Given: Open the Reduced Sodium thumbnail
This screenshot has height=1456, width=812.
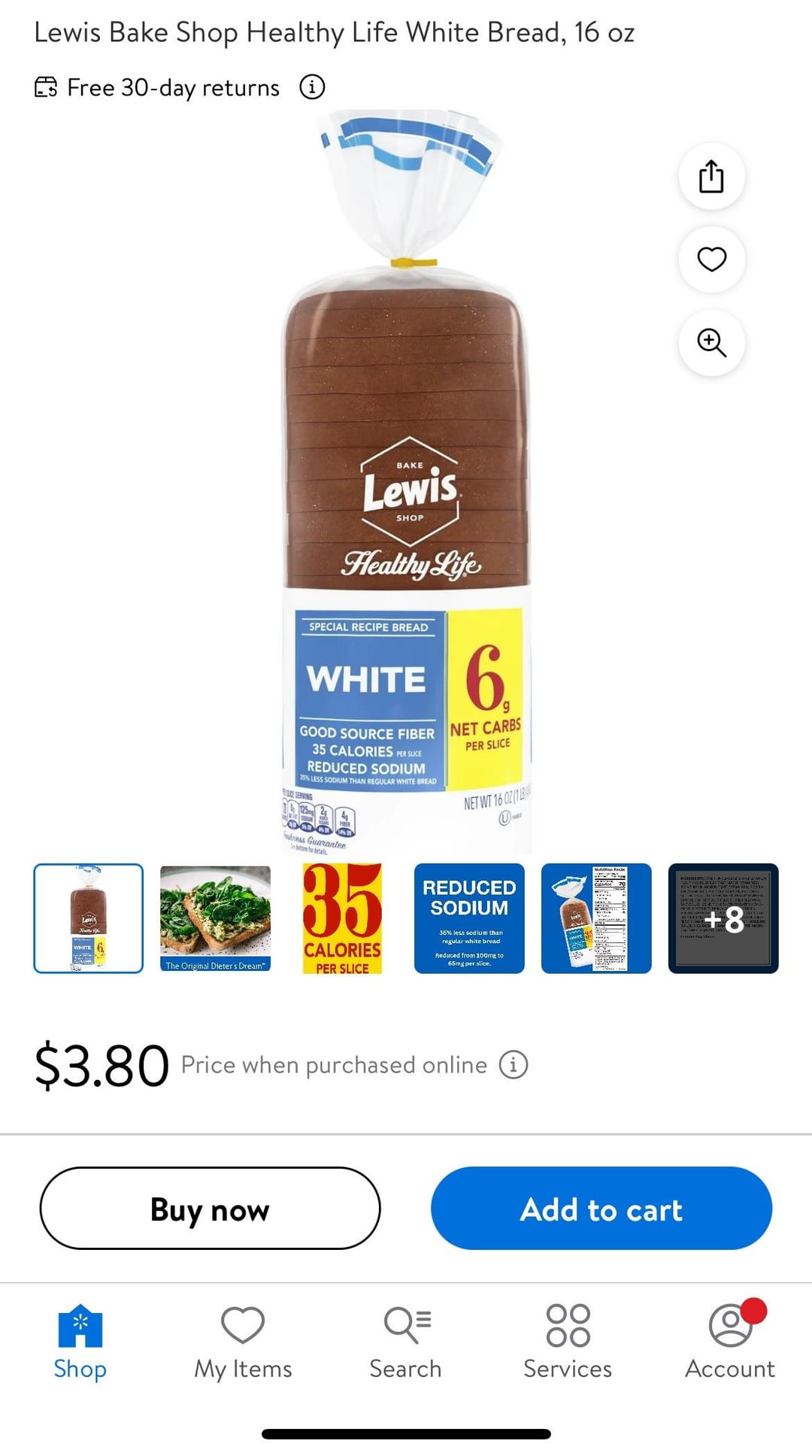Looking at the screenshot, I should coord(469,918).
